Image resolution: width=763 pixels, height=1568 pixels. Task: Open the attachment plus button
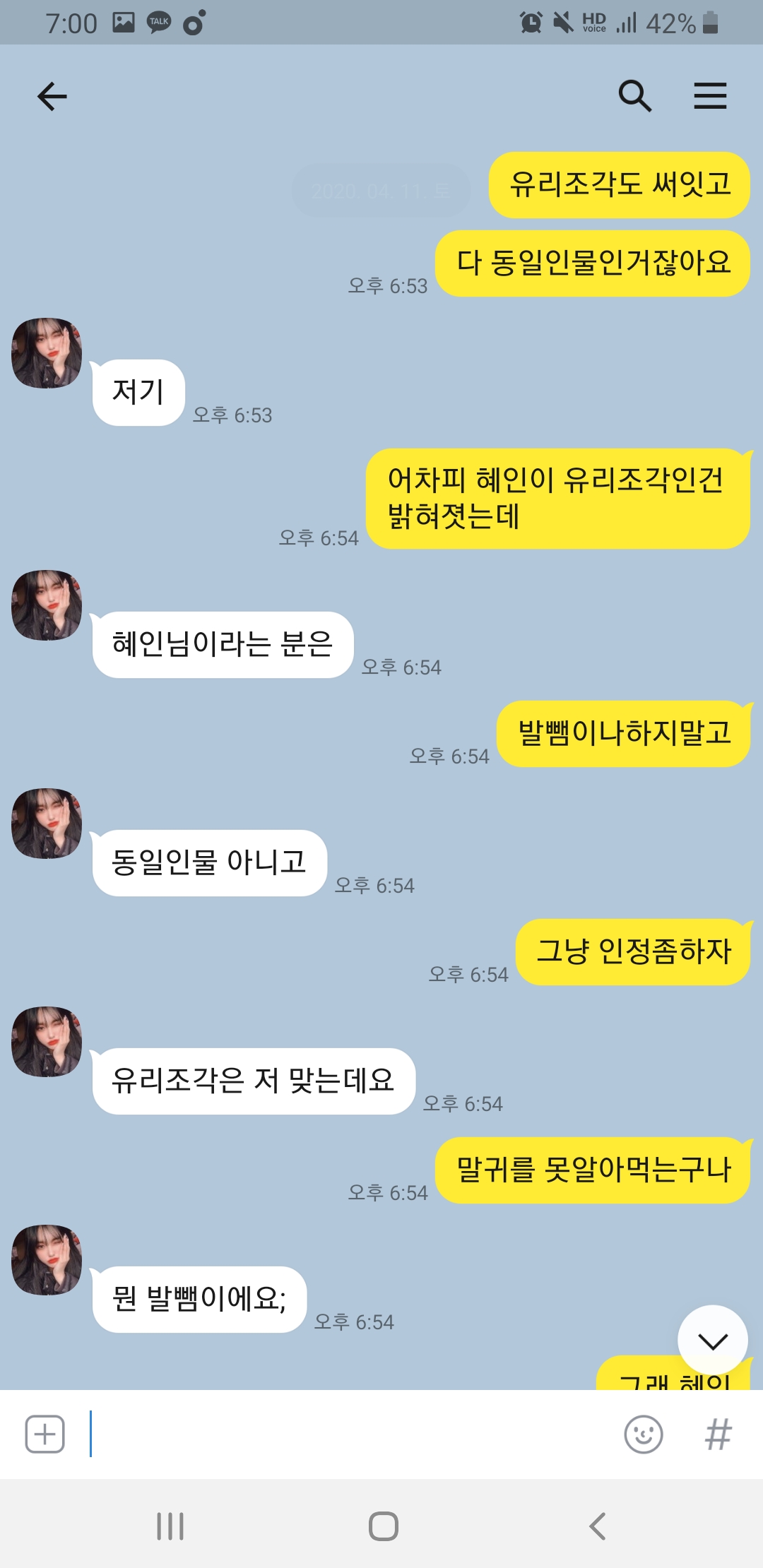45,1435
